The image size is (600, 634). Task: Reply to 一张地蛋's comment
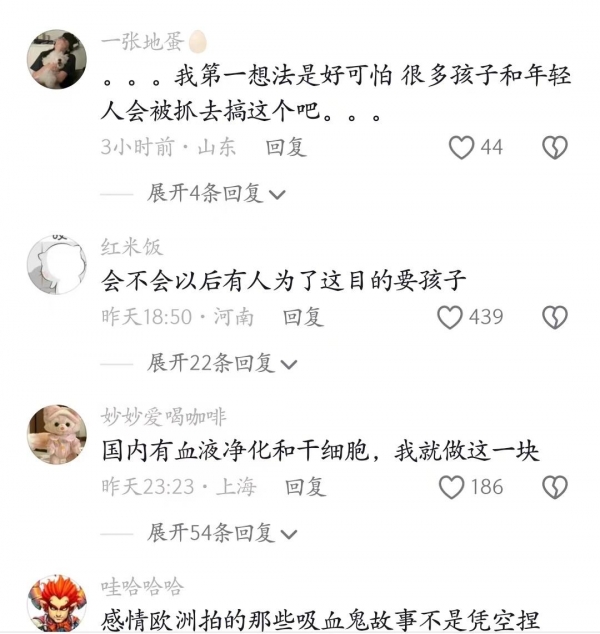click(x=286, y=148)
